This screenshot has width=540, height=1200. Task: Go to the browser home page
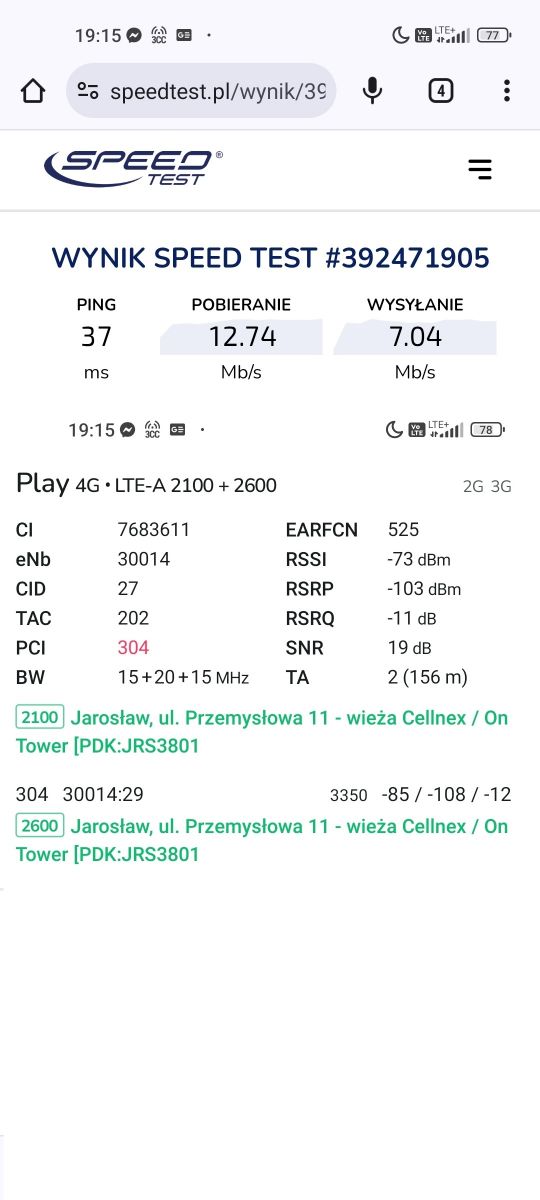pos(33,91)
